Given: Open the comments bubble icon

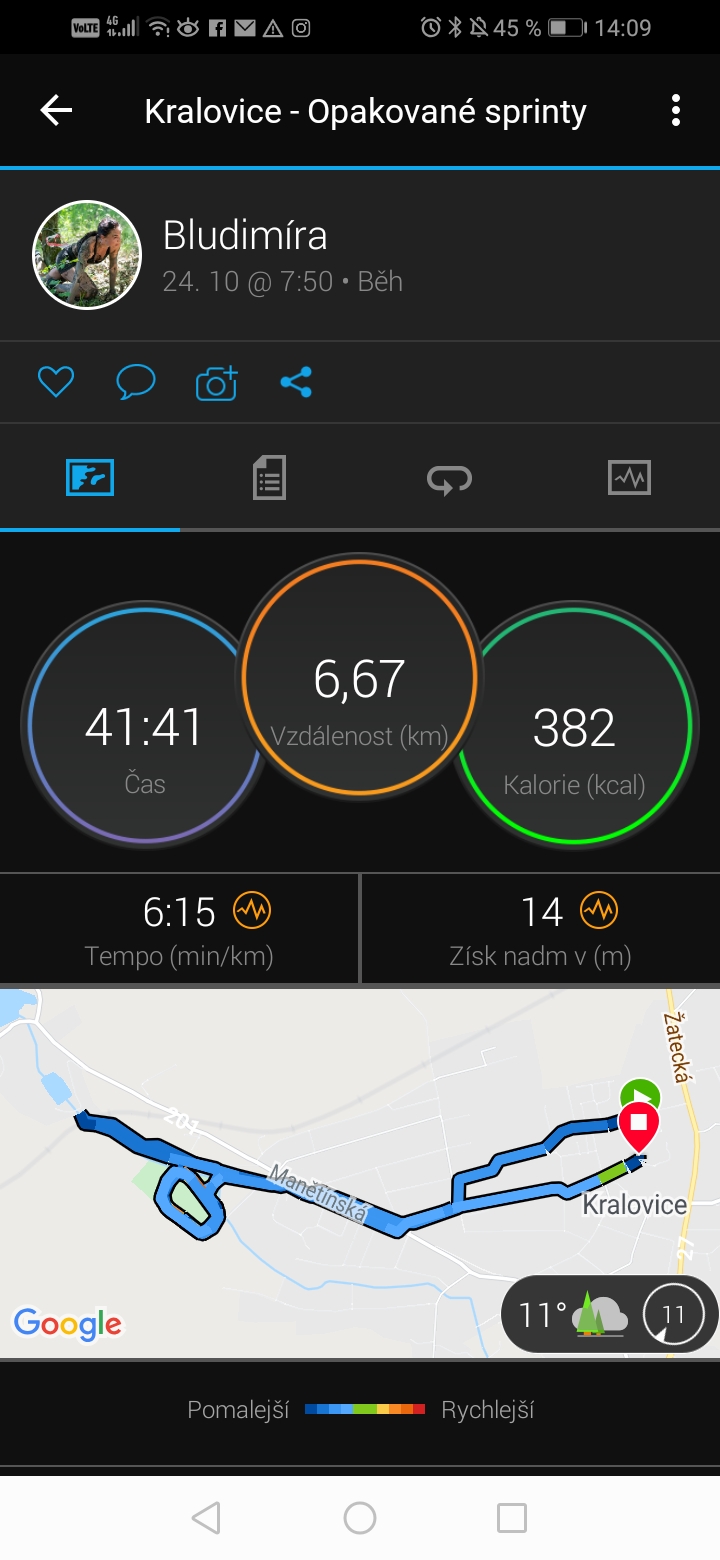Looking at the screenshot, I should (x=136, y=381).
